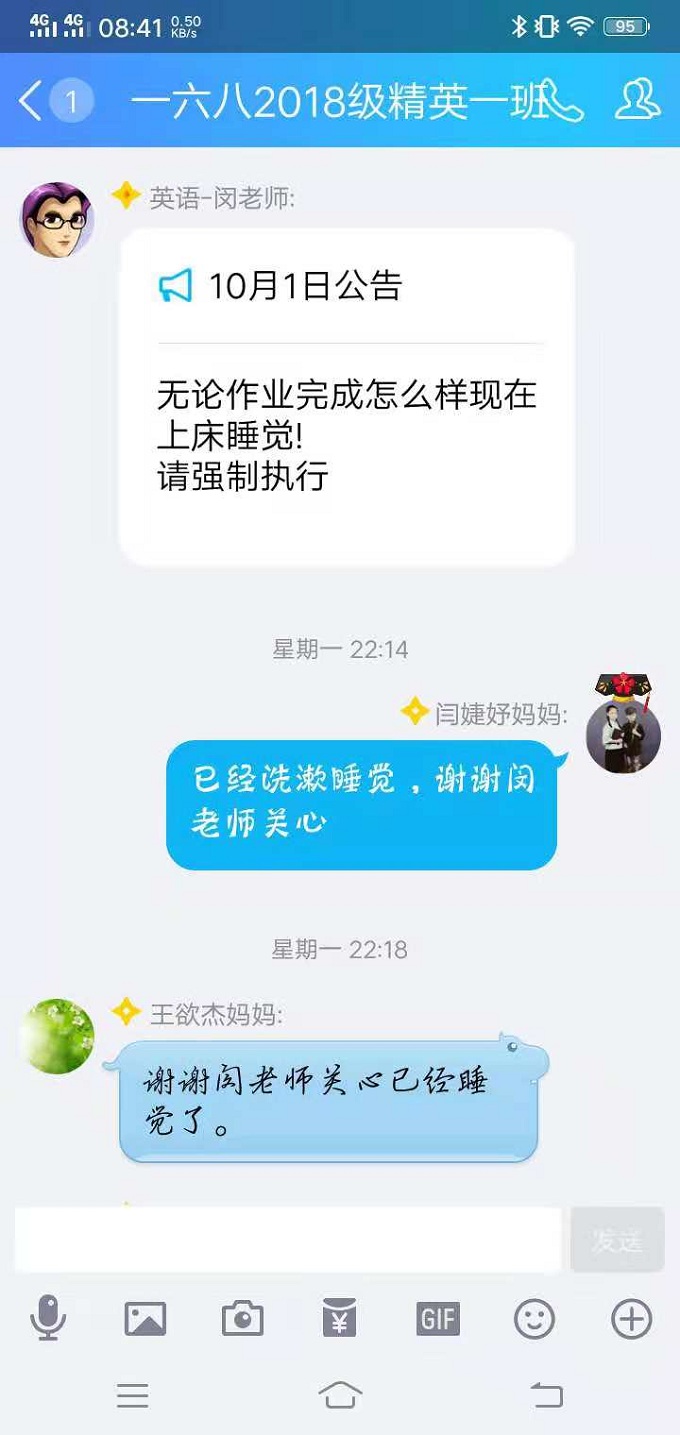Record a voice message with microphone
The image size is (680, 1435).
48,1319
